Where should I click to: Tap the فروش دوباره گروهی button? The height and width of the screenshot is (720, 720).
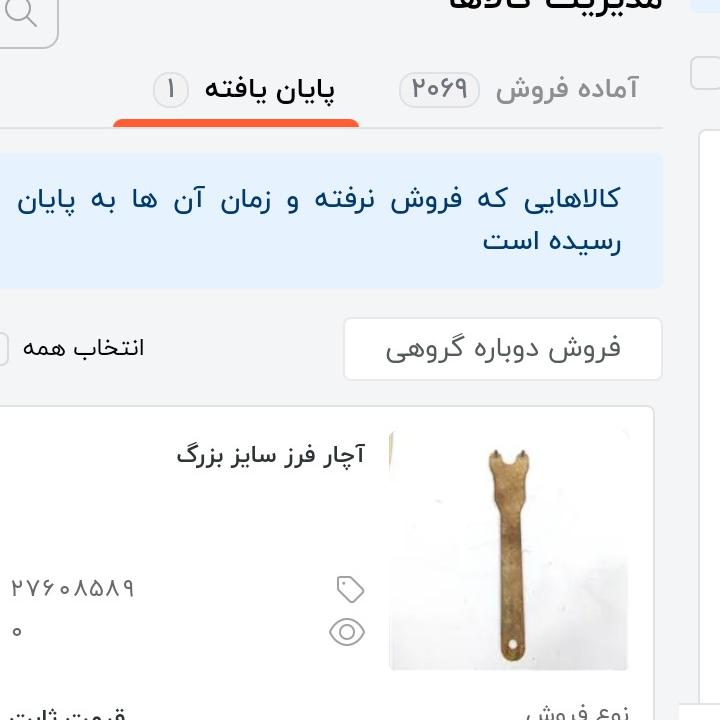pos(503,349)
